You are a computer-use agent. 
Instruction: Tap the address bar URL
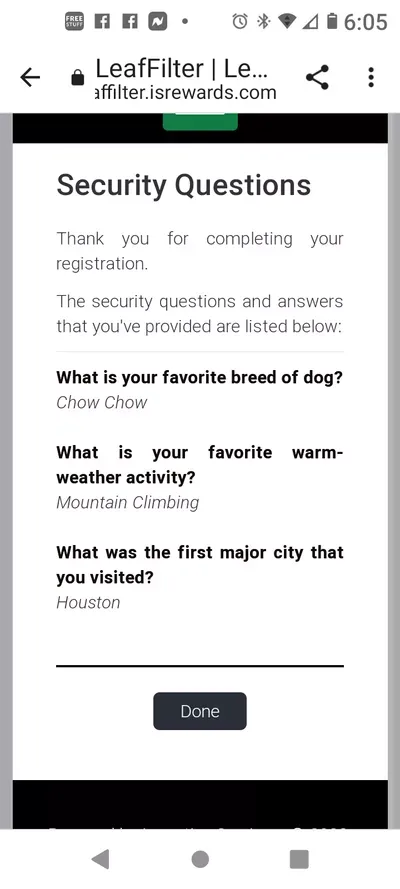point(187,92)
